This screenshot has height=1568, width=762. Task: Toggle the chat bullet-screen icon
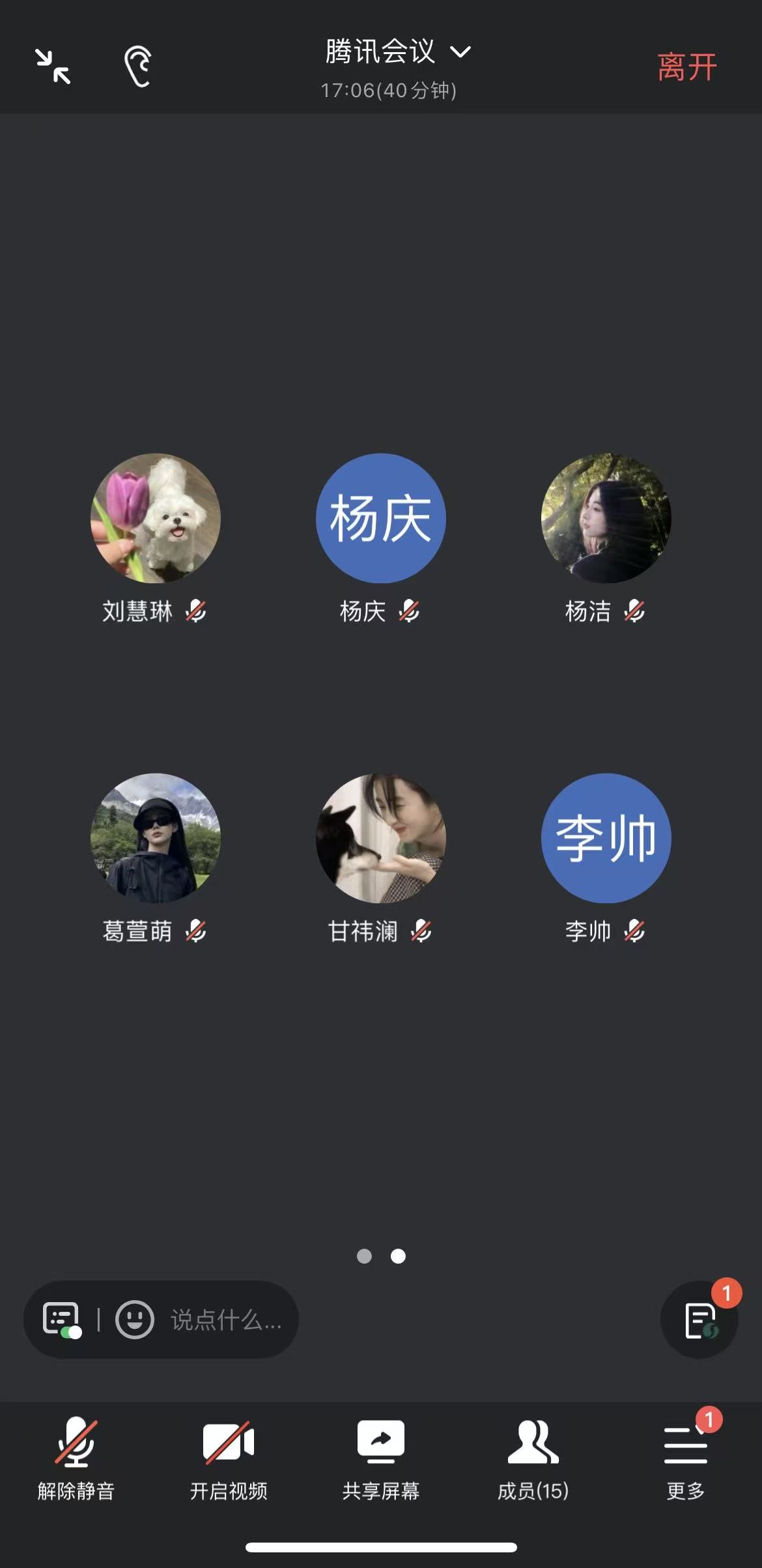(x=62, y=1320)
